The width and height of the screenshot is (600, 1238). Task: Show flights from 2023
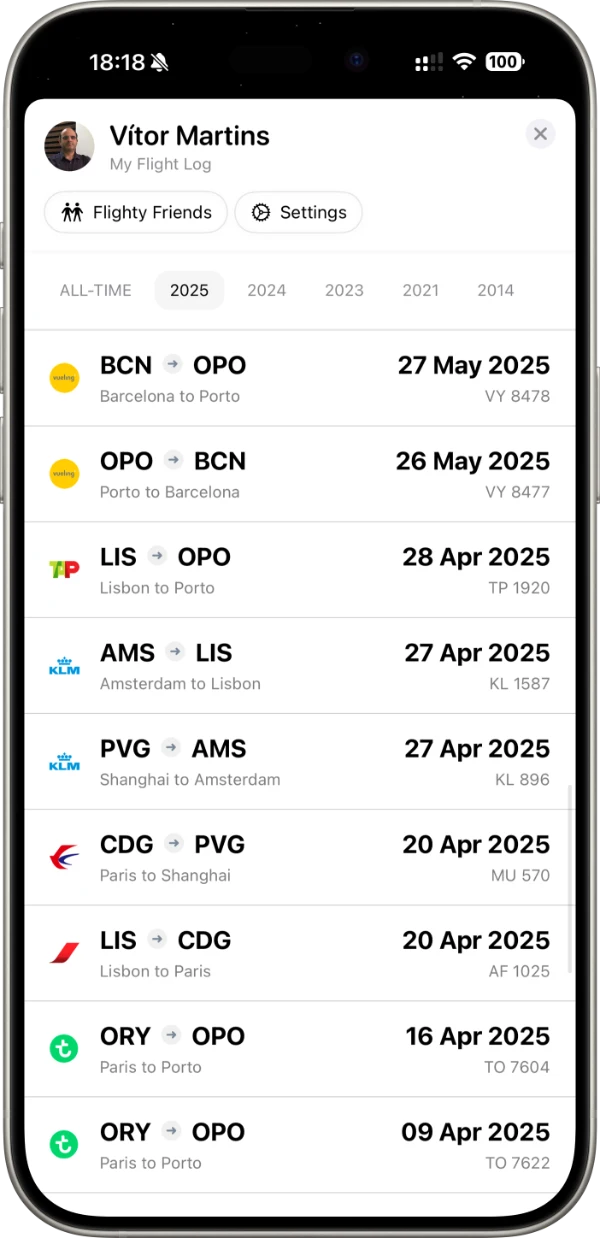344,290
